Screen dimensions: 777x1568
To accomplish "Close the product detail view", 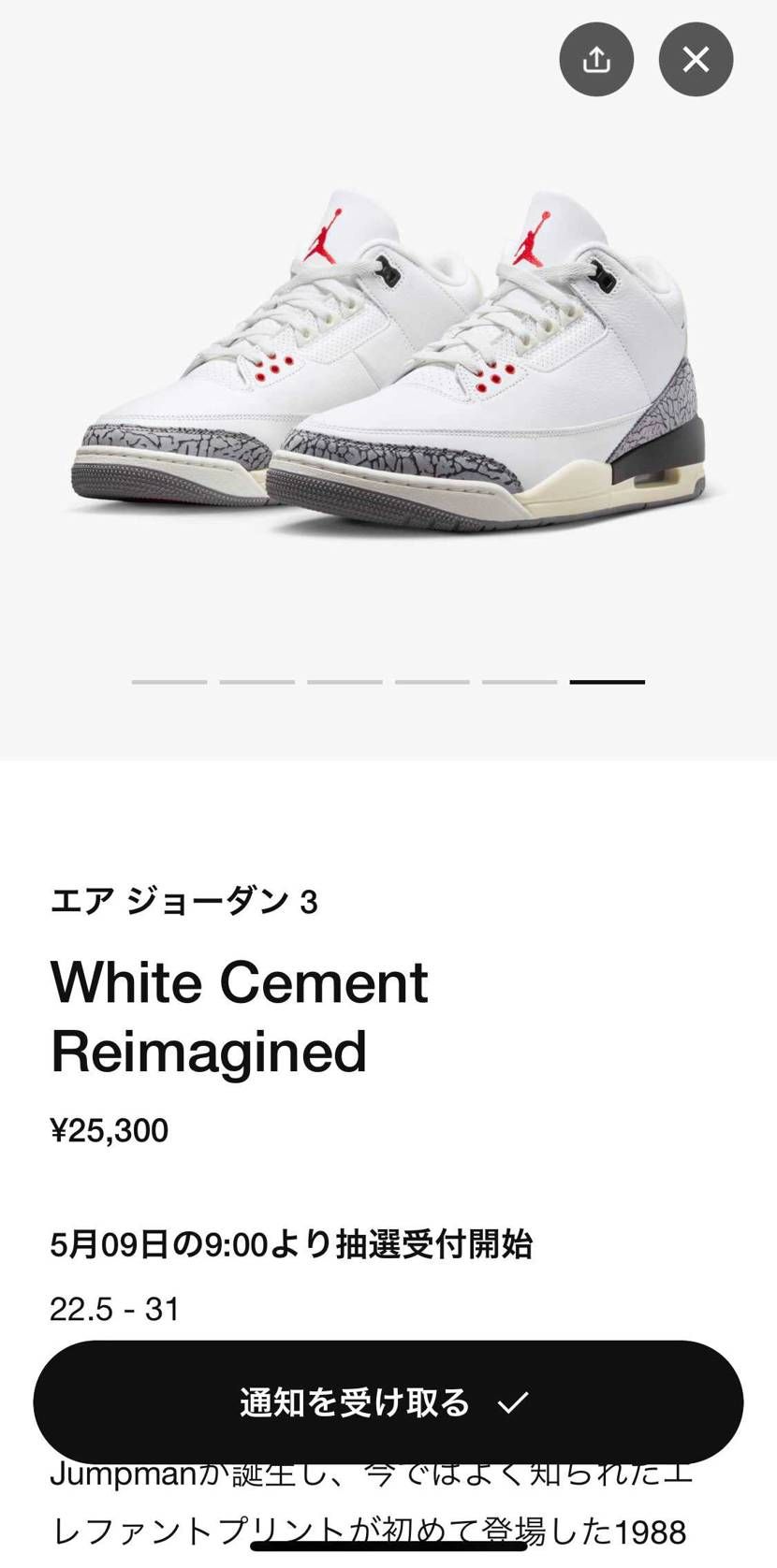I will pyautogui.click(x=696, y=60).
